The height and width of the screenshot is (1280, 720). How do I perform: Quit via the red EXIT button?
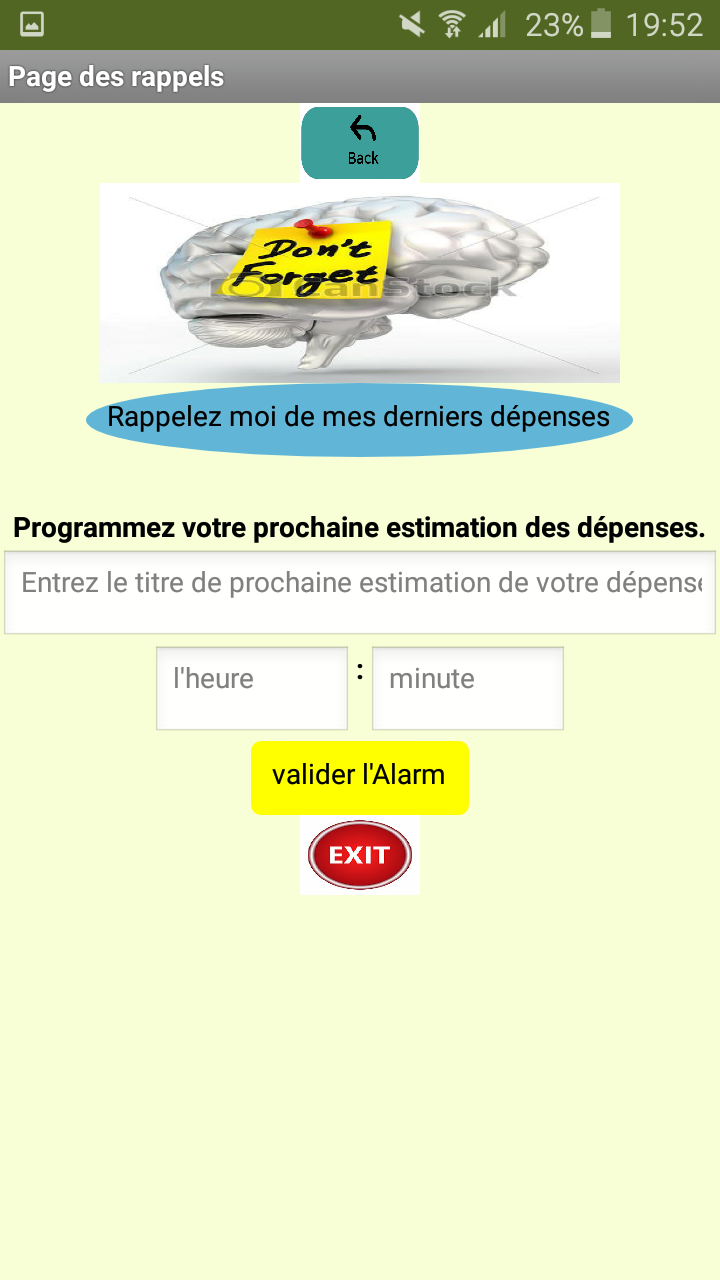pos(360,856)
